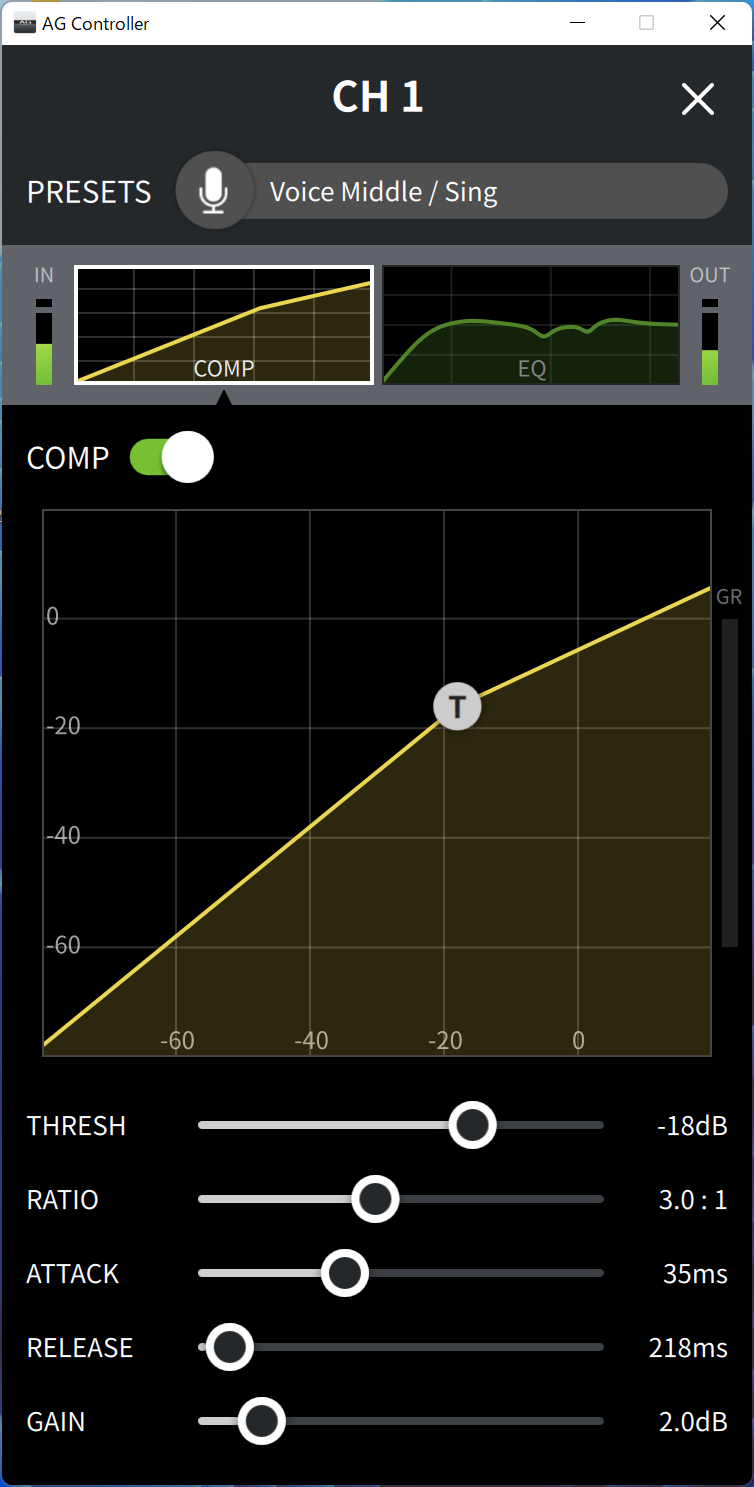Close the AG Controller window
754x1487 pixels.
[x=717, y=23]
